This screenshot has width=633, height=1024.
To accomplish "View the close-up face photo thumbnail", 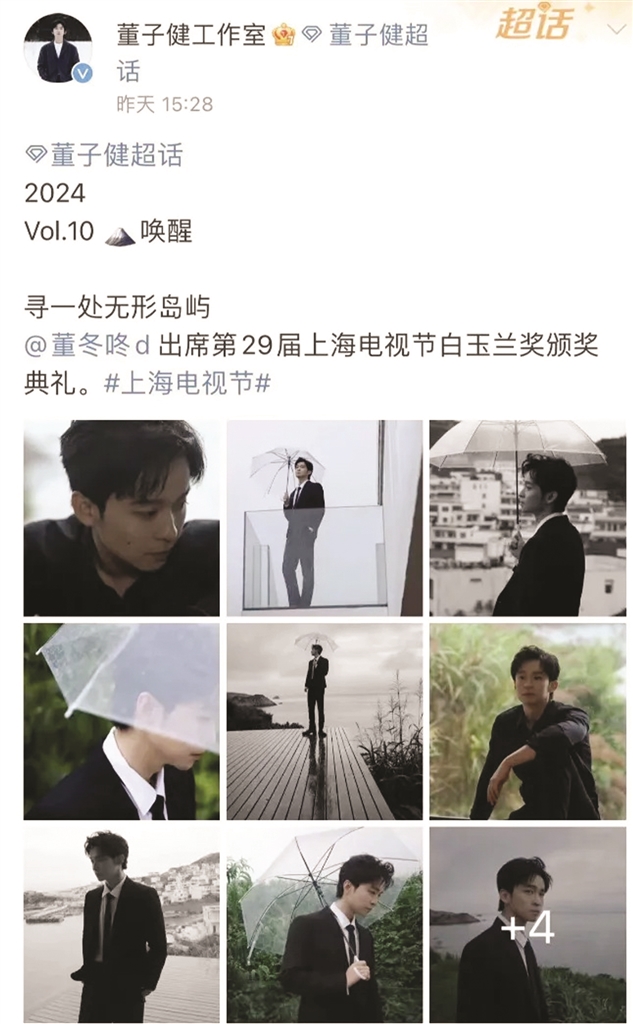I will 122,517.
